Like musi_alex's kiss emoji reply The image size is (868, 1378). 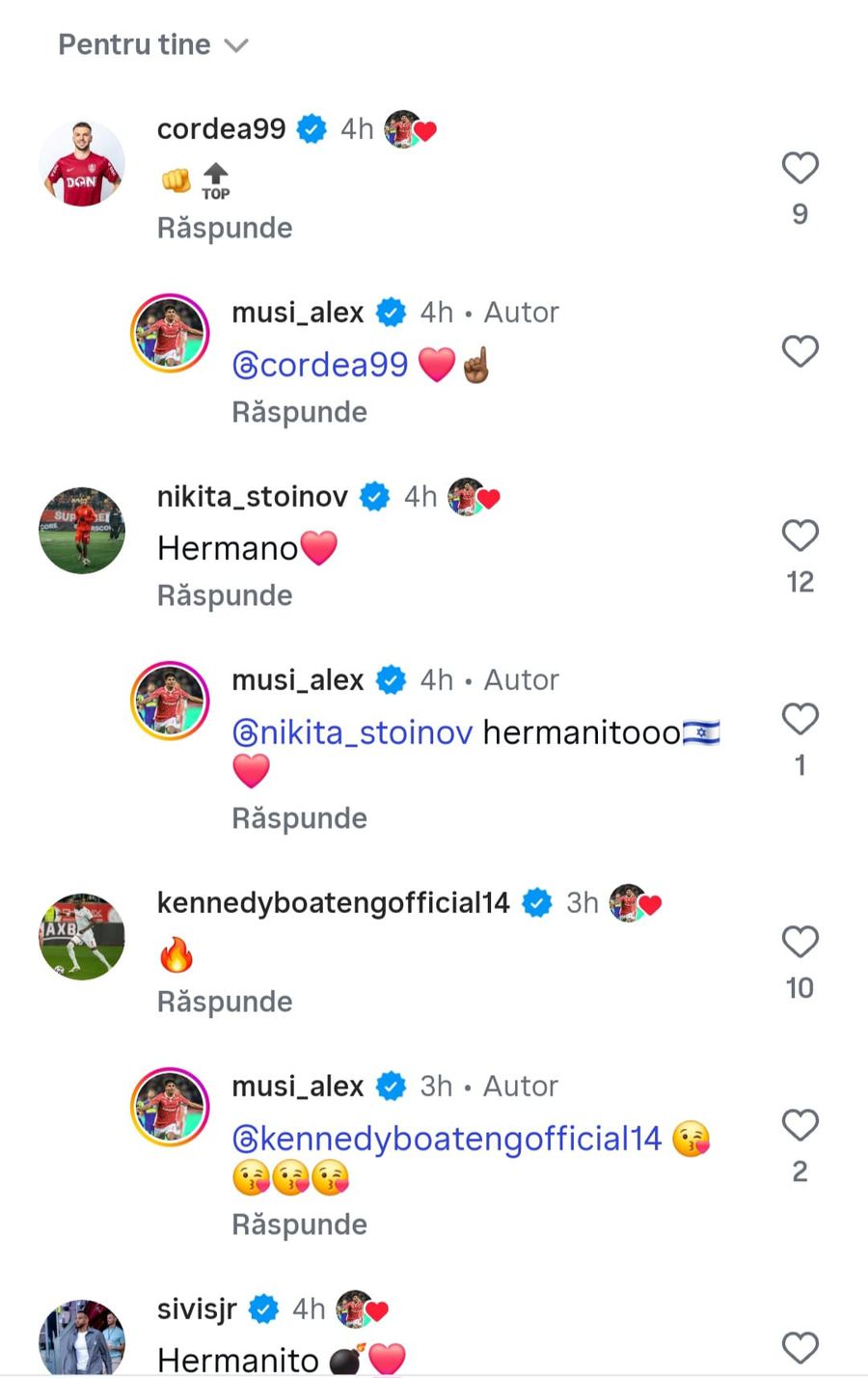(x=800, y=1125)
